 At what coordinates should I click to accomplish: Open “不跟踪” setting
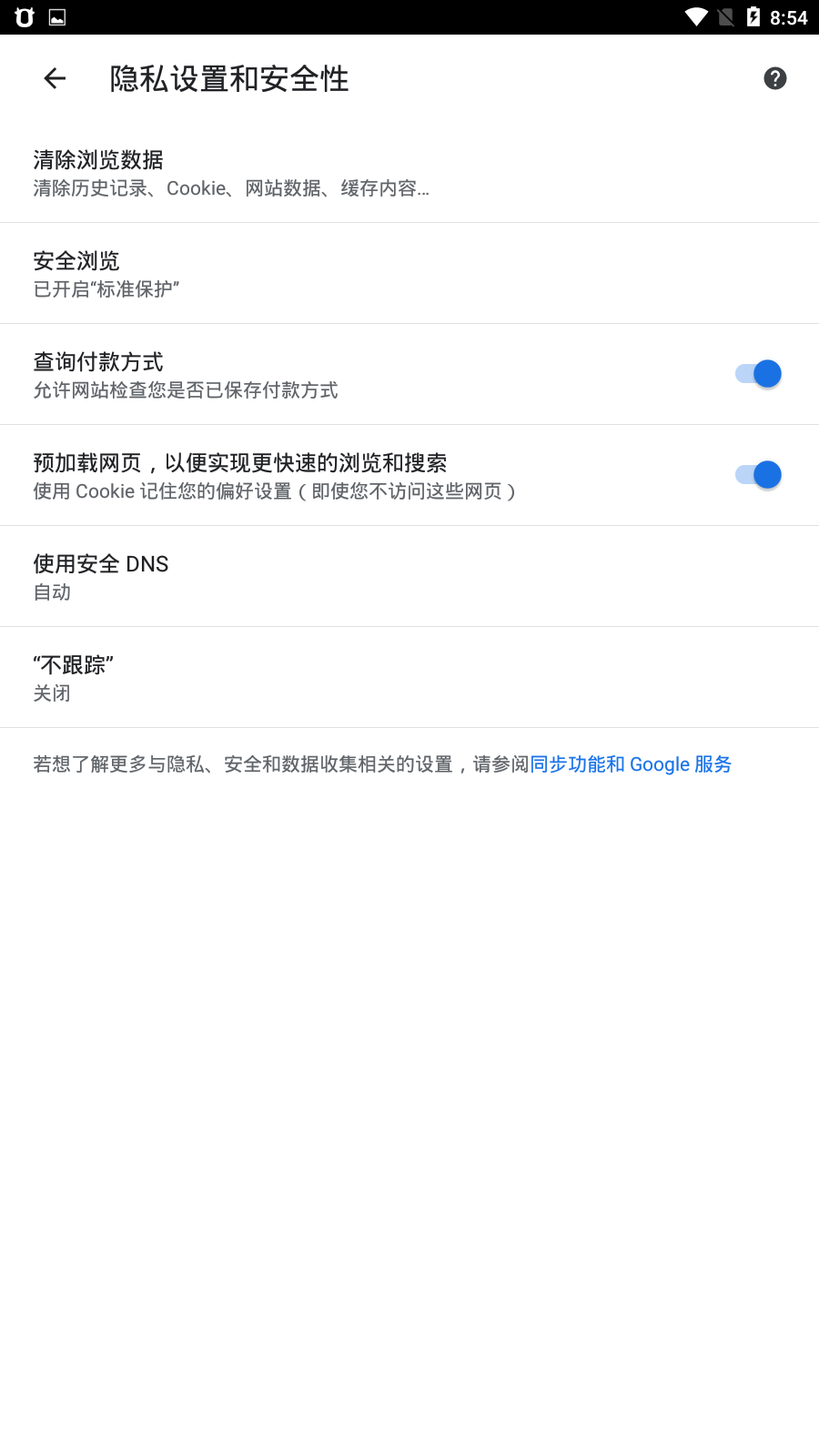(x=409, y=678)
